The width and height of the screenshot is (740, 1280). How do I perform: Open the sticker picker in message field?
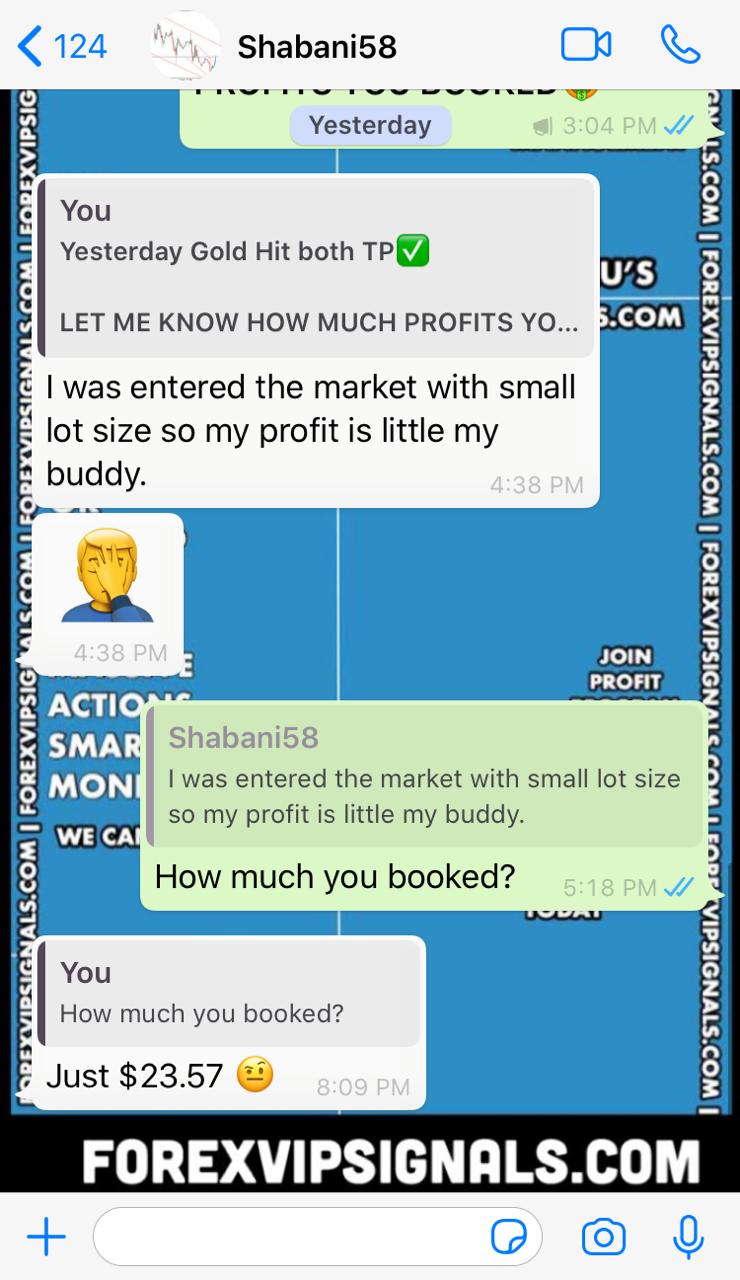tap(509, 1238)
